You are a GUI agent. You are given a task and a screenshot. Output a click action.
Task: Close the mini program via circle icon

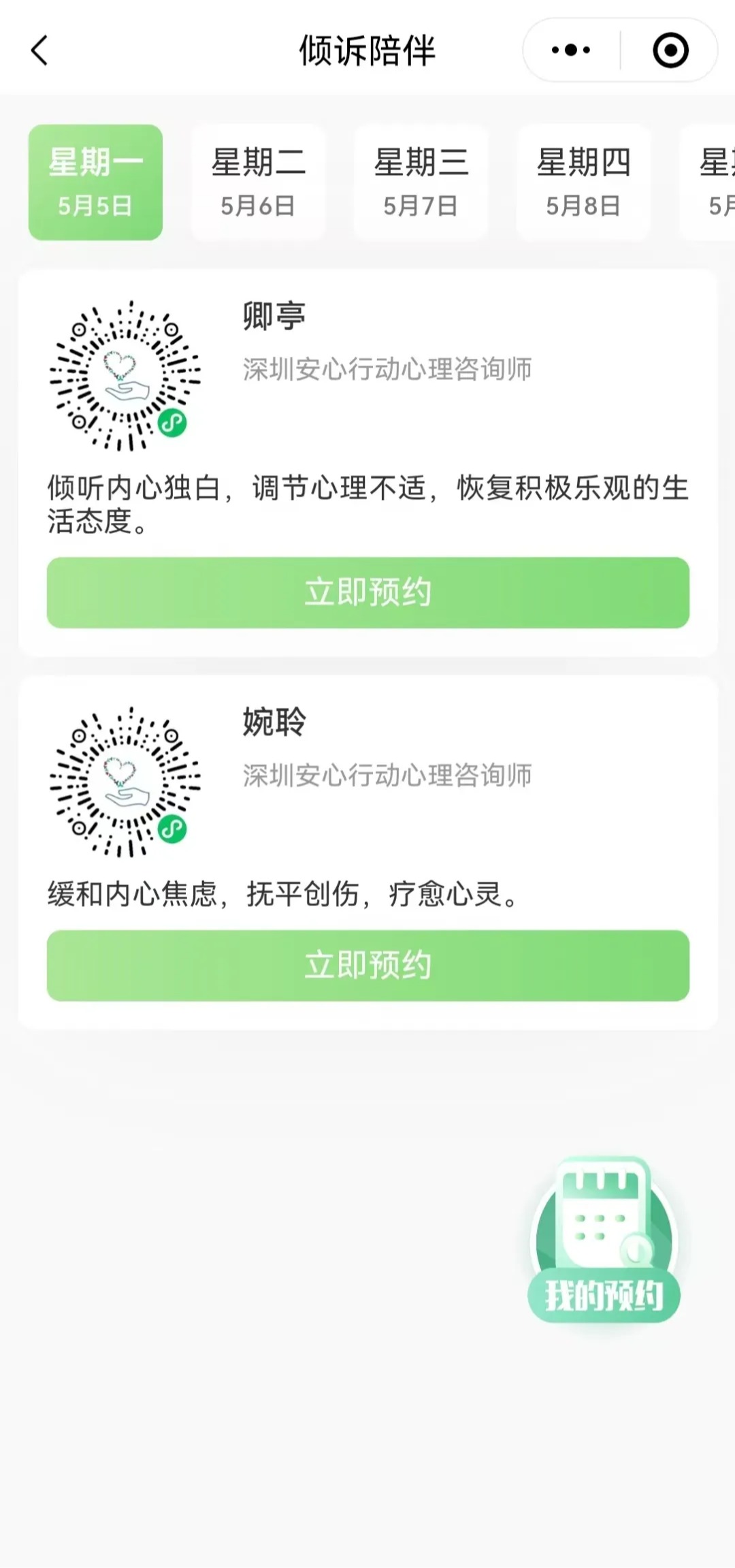tap(670, 50)
